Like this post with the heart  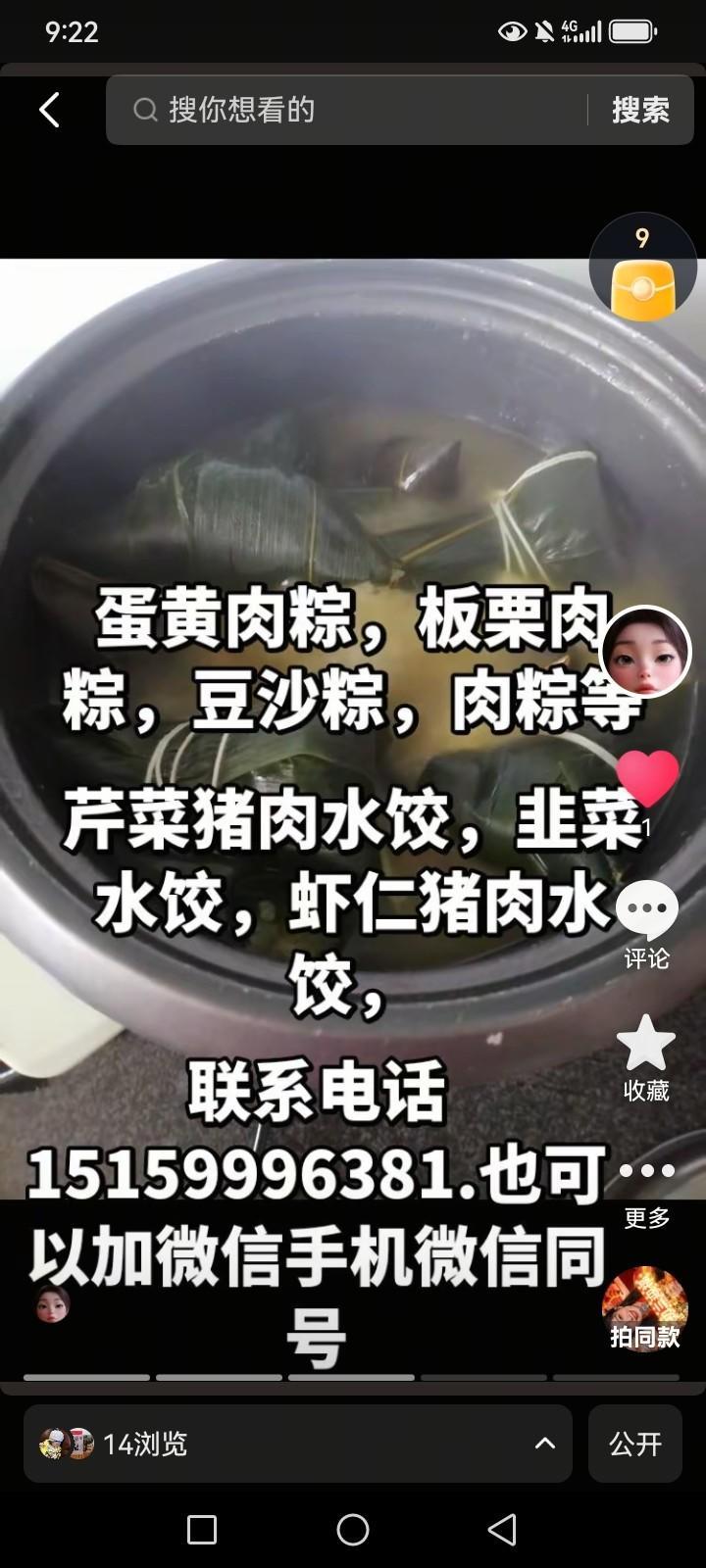(x=646, y=777)
